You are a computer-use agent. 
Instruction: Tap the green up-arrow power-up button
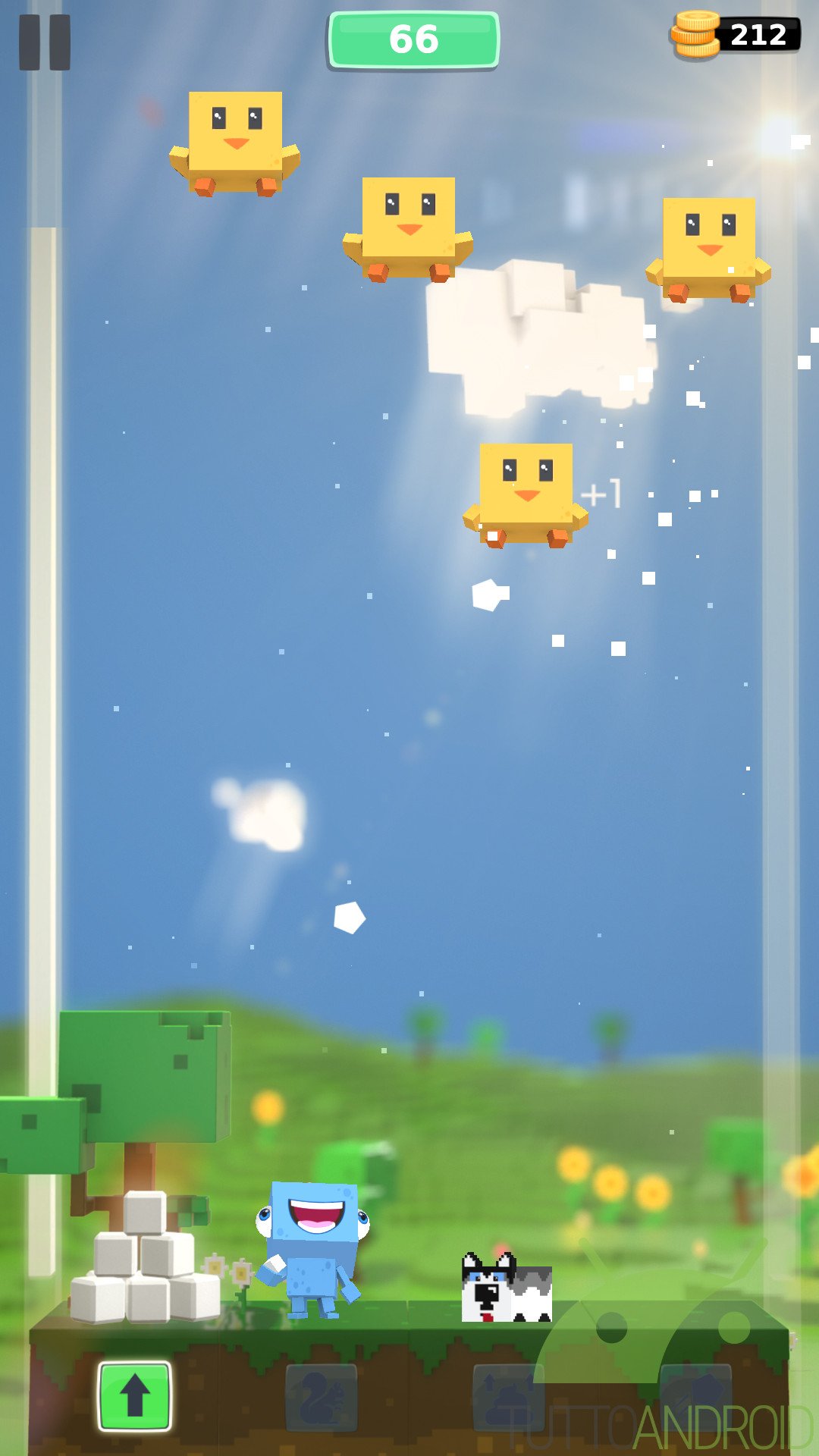pos(135,1396)
